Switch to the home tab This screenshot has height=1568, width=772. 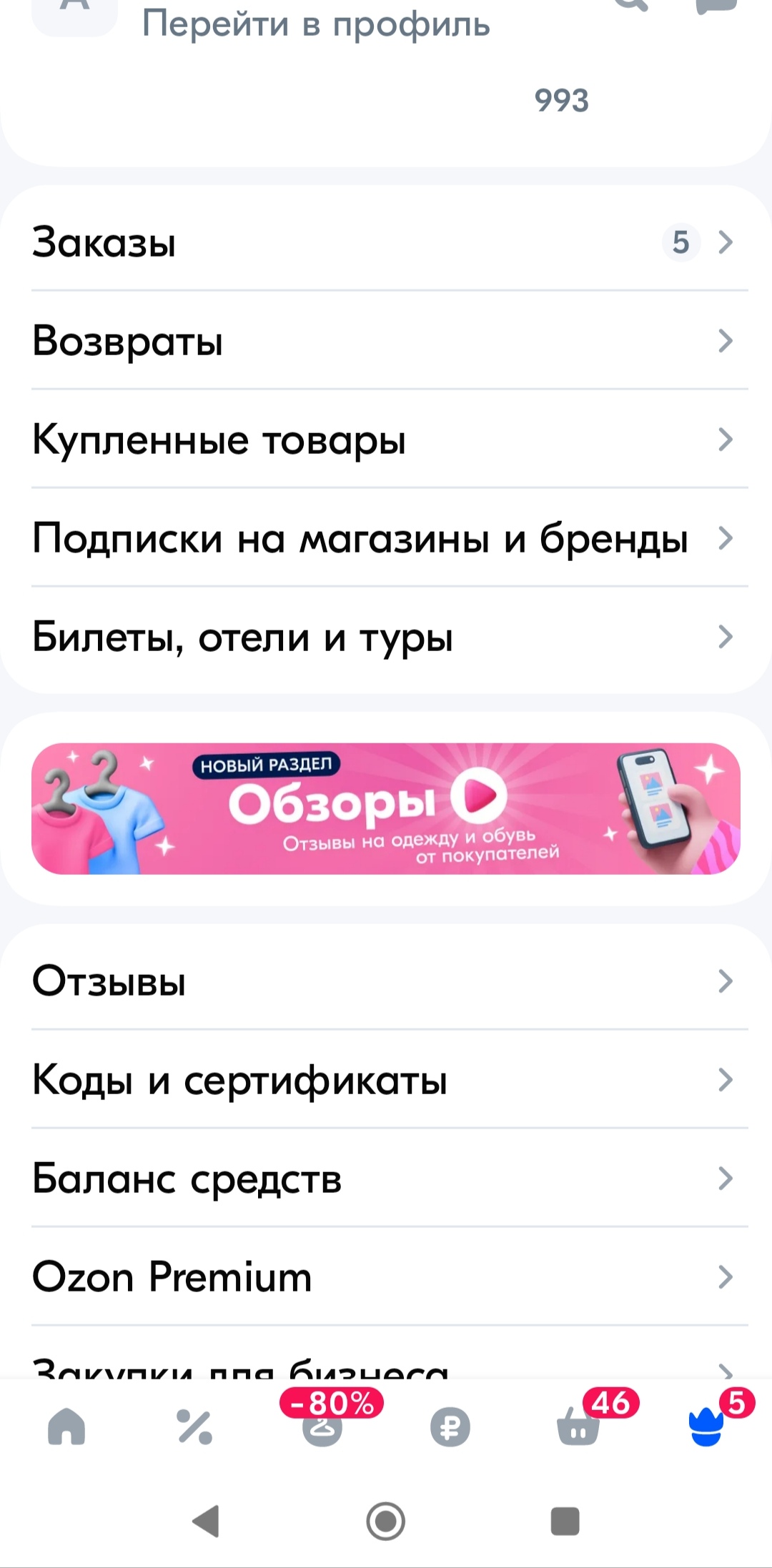(x=66, y=1427)
